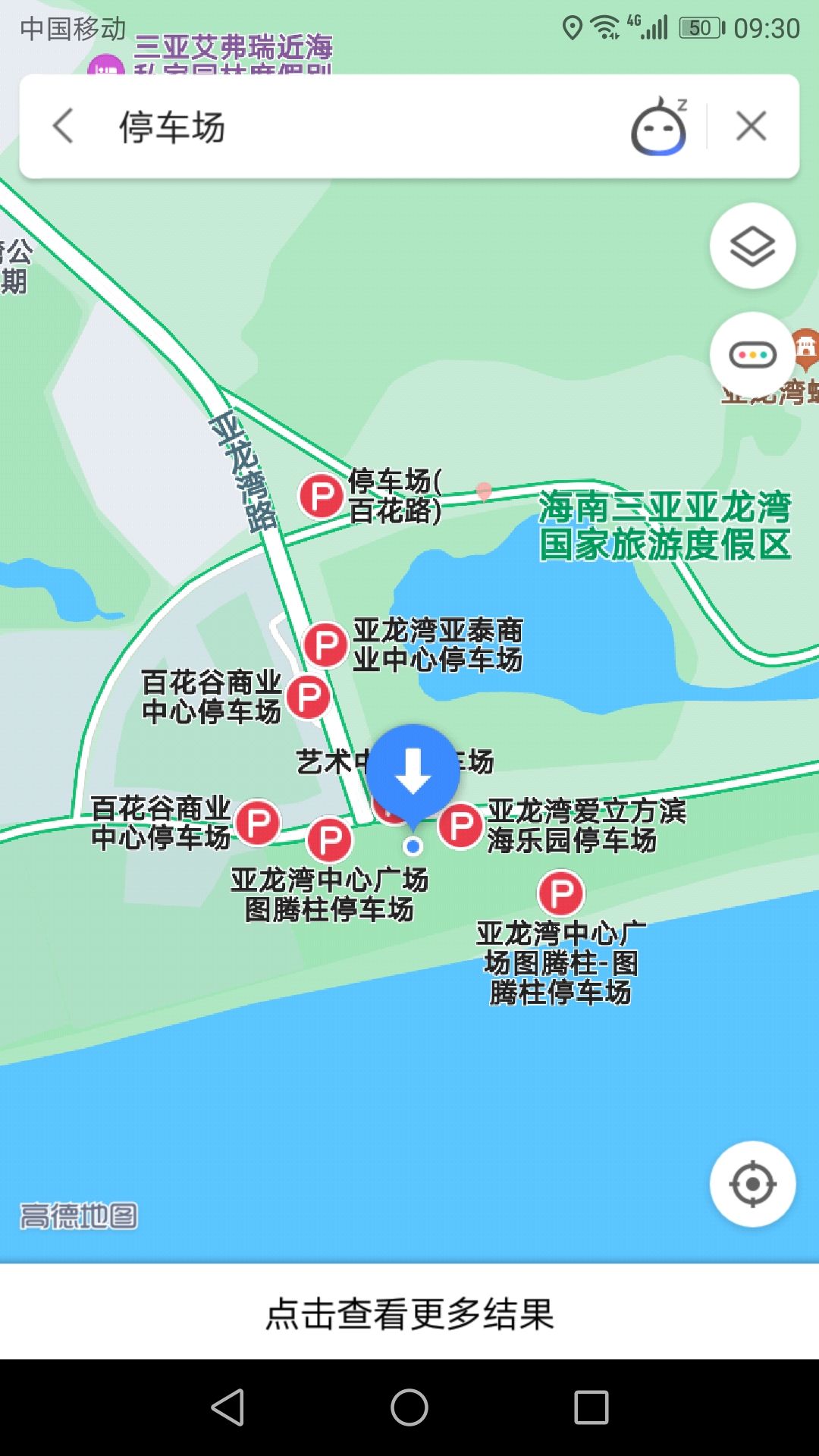This screenshot has width=819, height=1456.
Task: Toggle the traffic light layer button
Action: (x=752, y=355)
